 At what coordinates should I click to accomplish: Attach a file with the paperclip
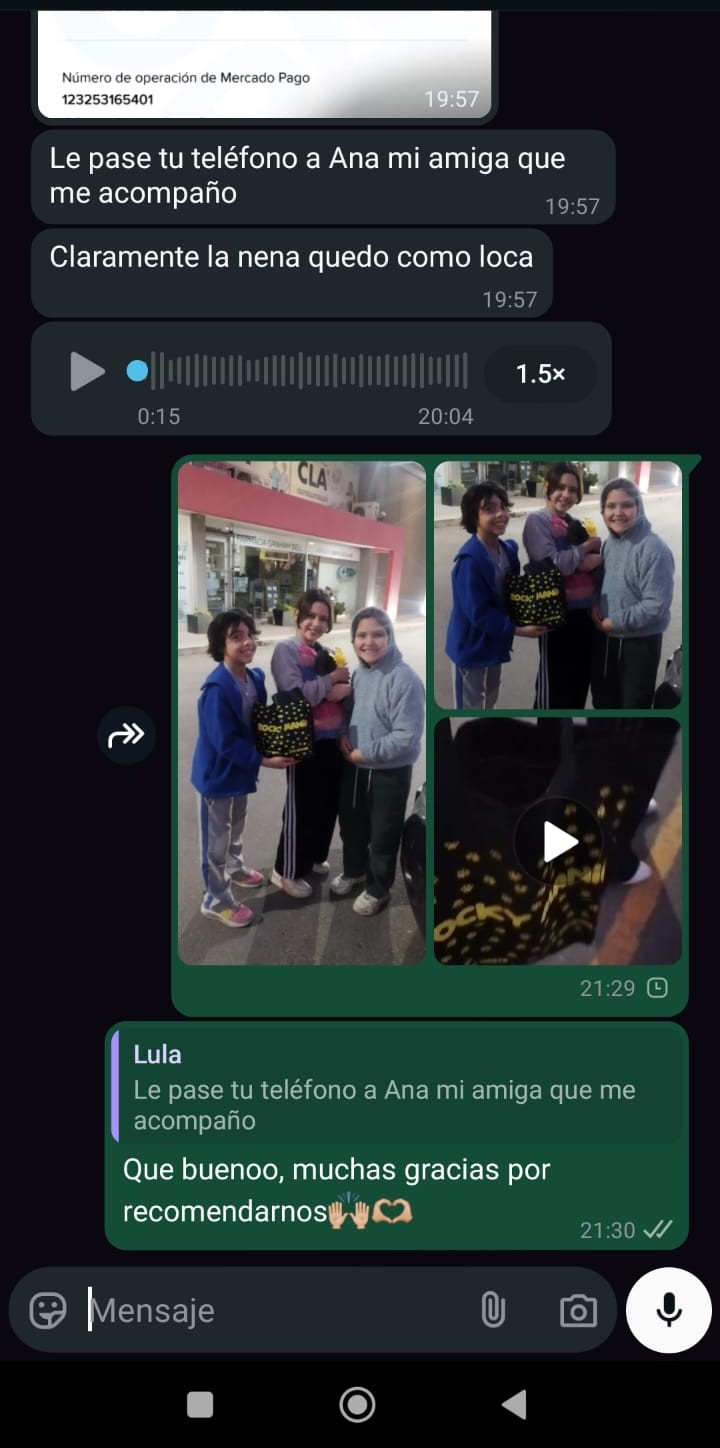pos(493,1310)
